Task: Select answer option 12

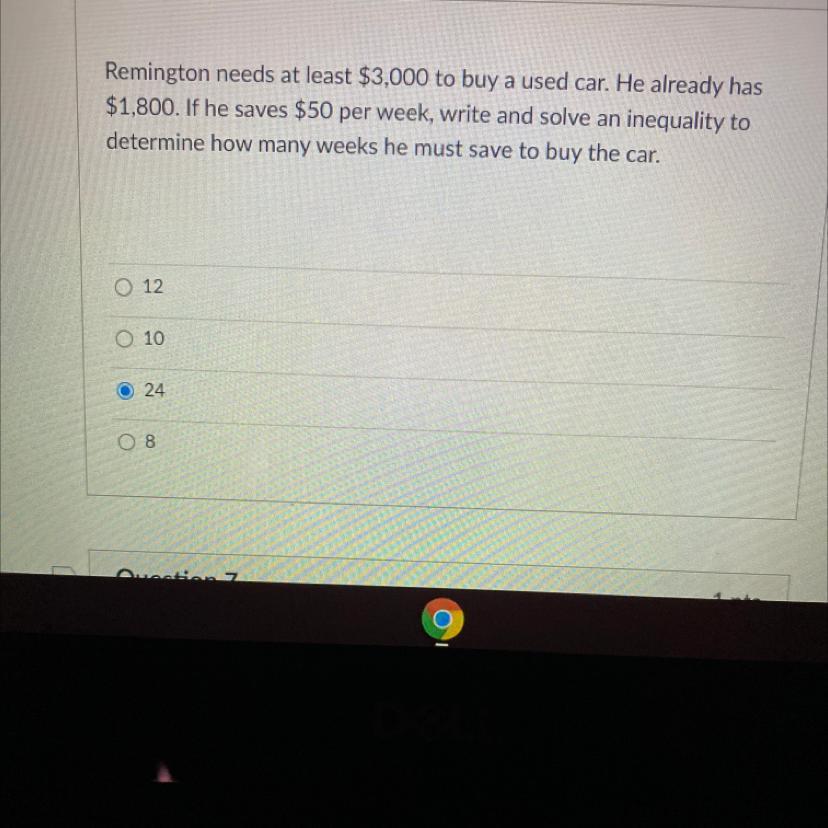Action: coord(123,288)
